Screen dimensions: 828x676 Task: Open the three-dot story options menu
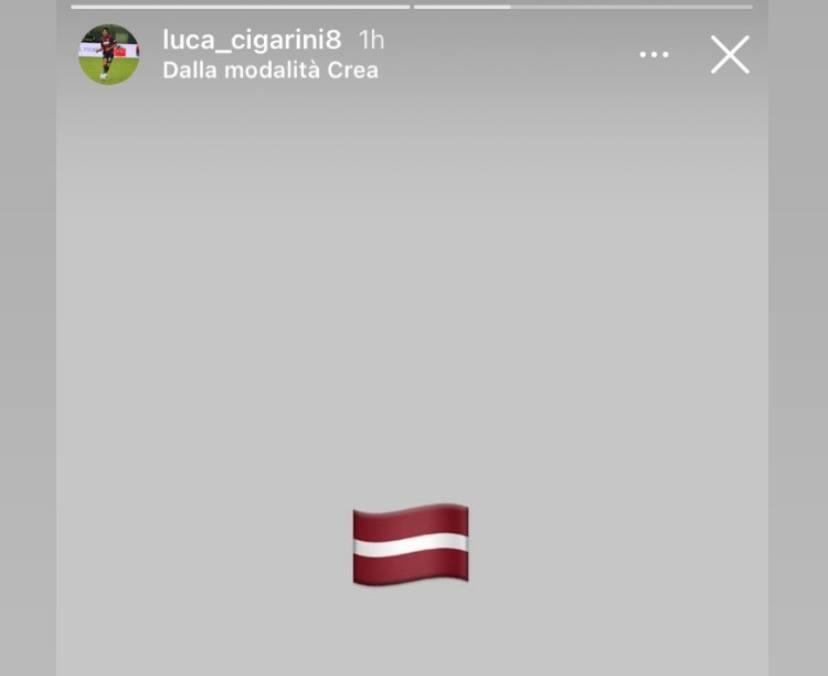pos(654,55)
